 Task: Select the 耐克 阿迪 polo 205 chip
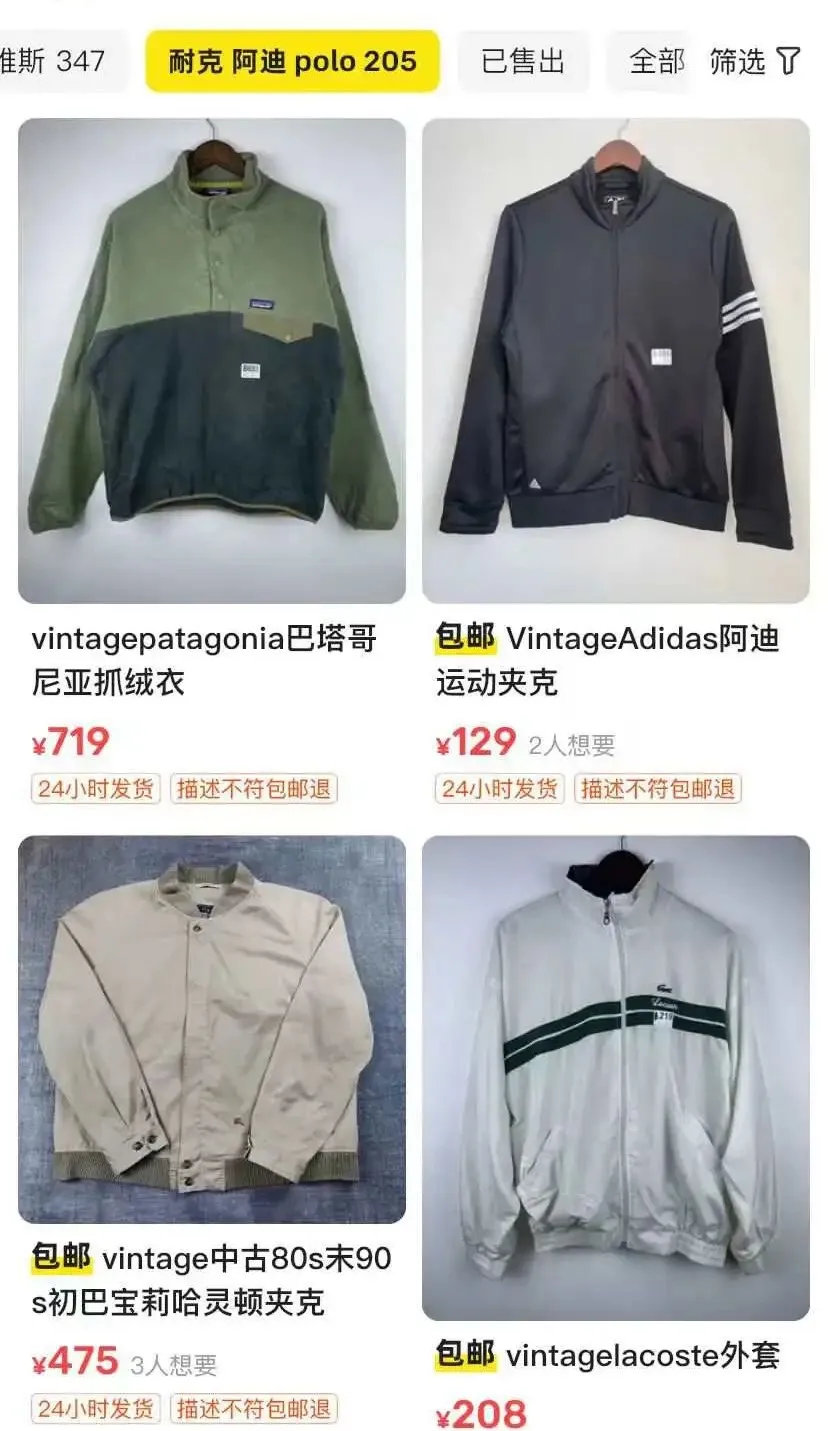292,62
